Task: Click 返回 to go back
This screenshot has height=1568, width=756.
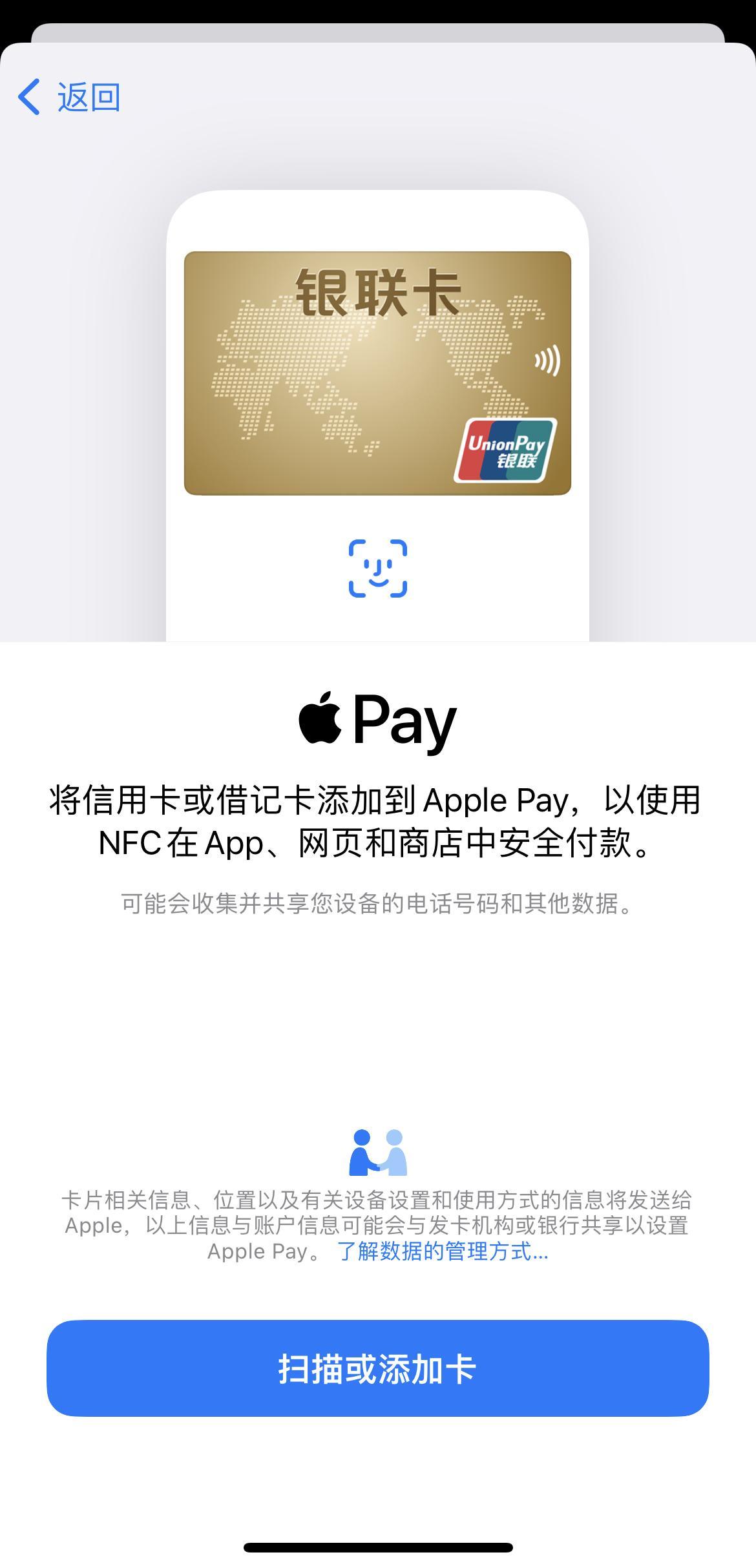Action: point(87,97)
